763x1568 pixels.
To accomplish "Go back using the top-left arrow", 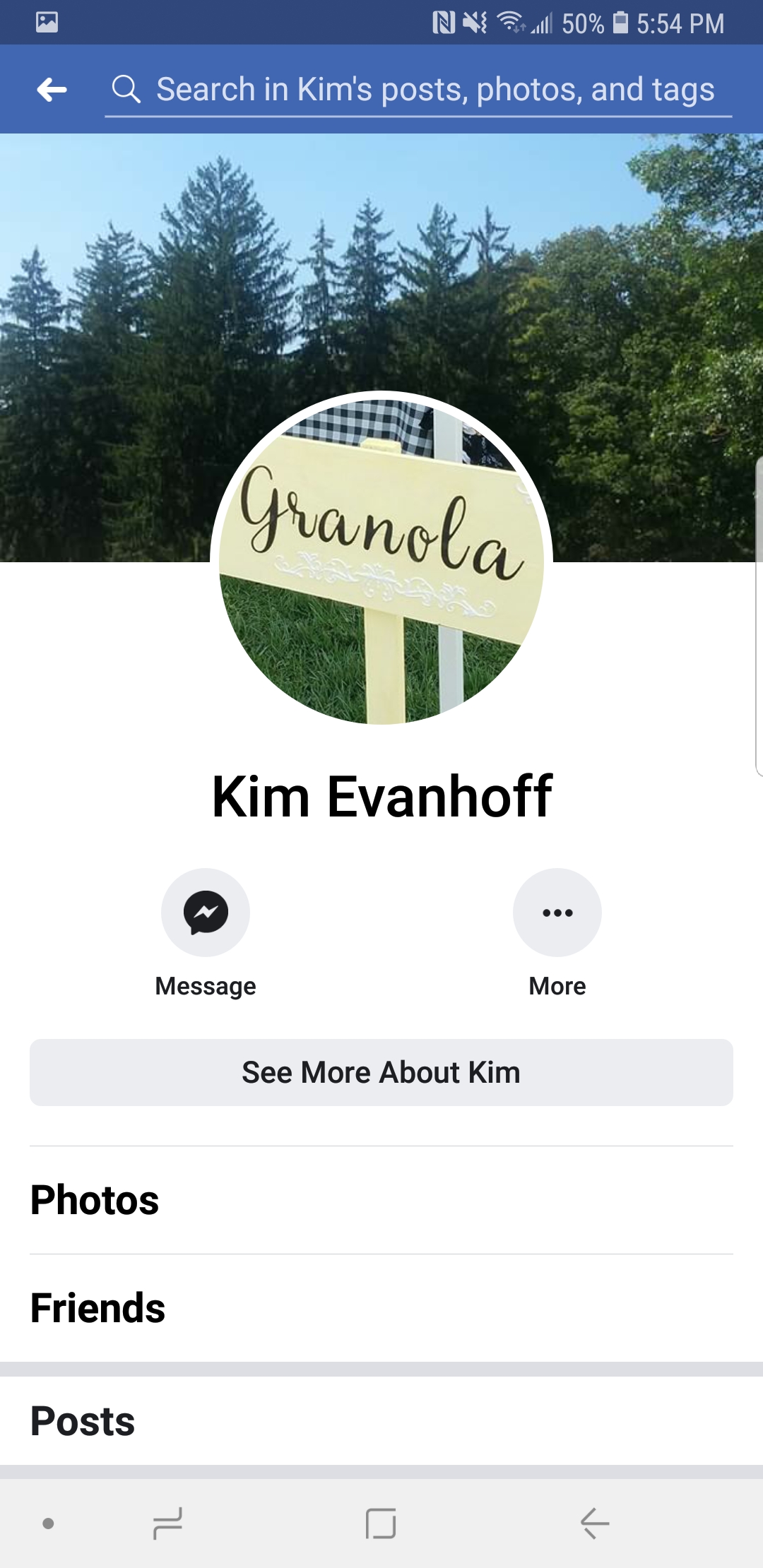I will (52, 90).
